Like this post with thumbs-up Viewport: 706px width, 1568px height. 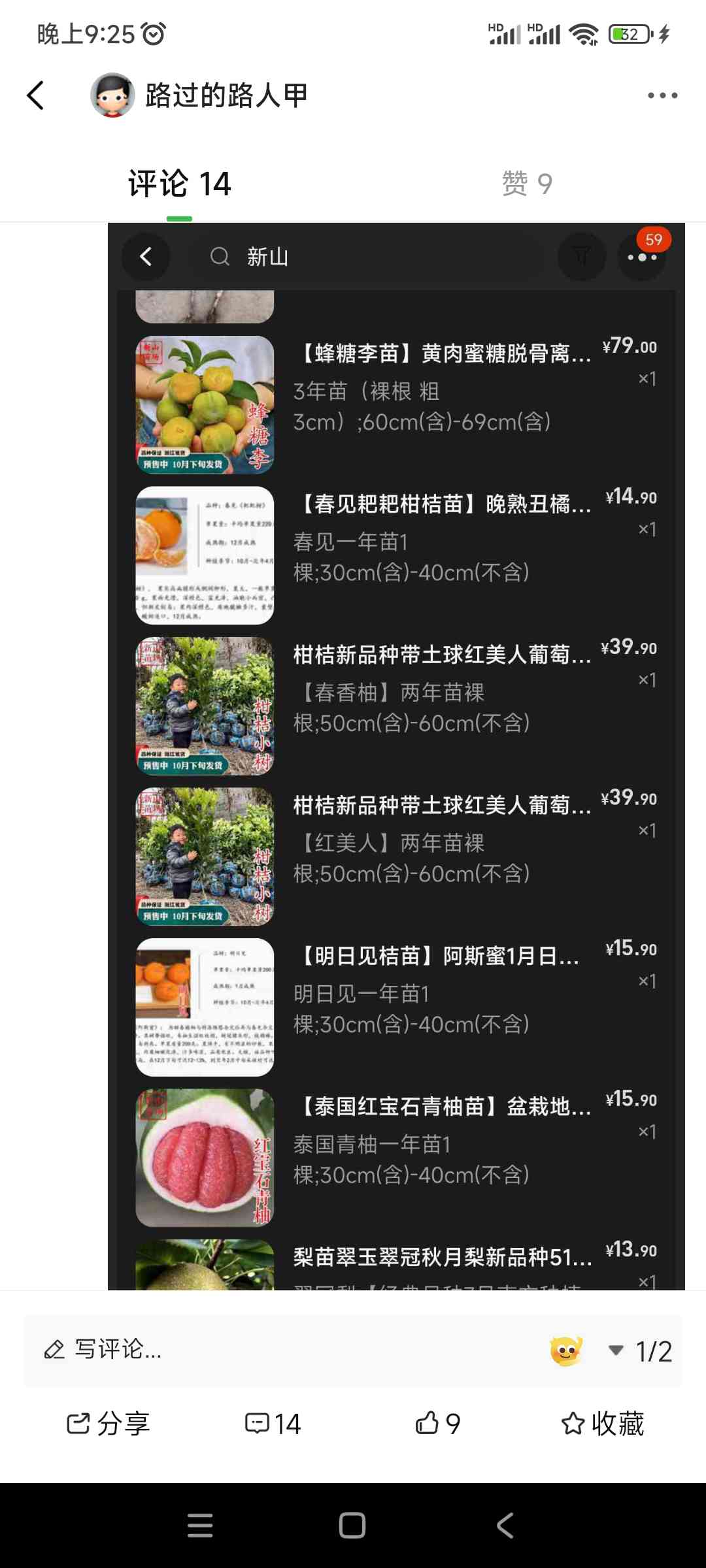[438, 1424]
